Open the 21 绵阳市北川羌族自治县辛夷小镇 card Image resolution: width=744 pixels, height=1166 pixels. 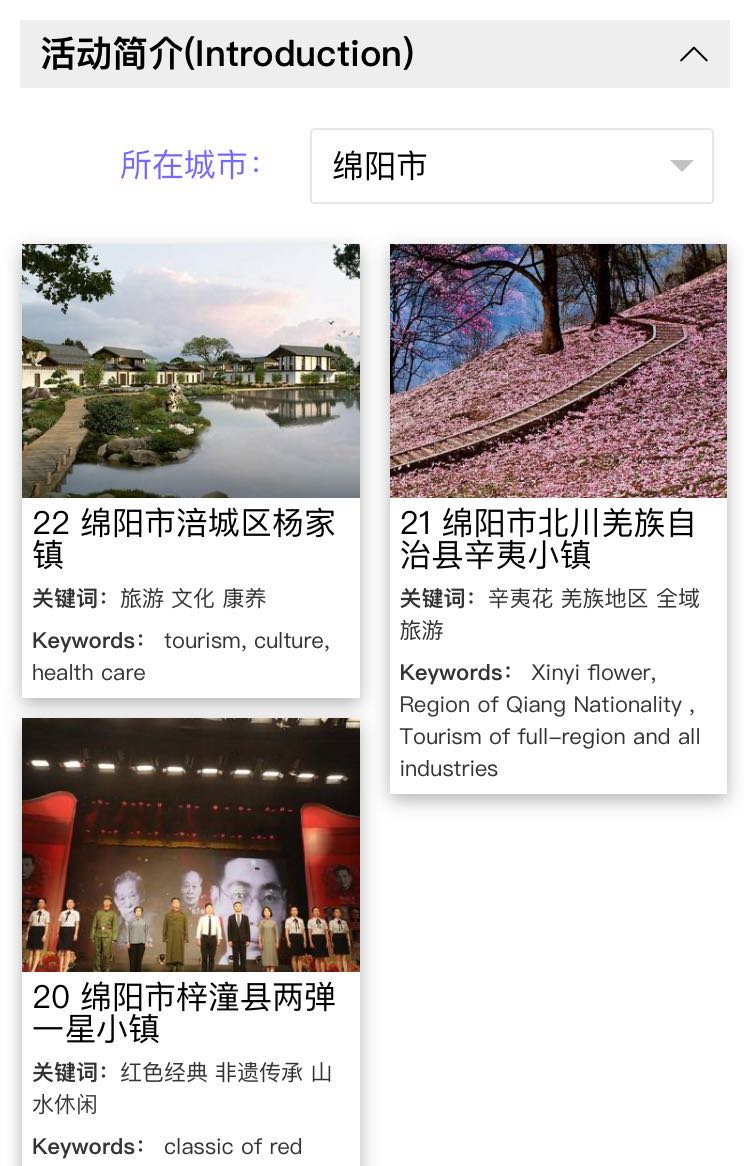[x=558, y=372]
